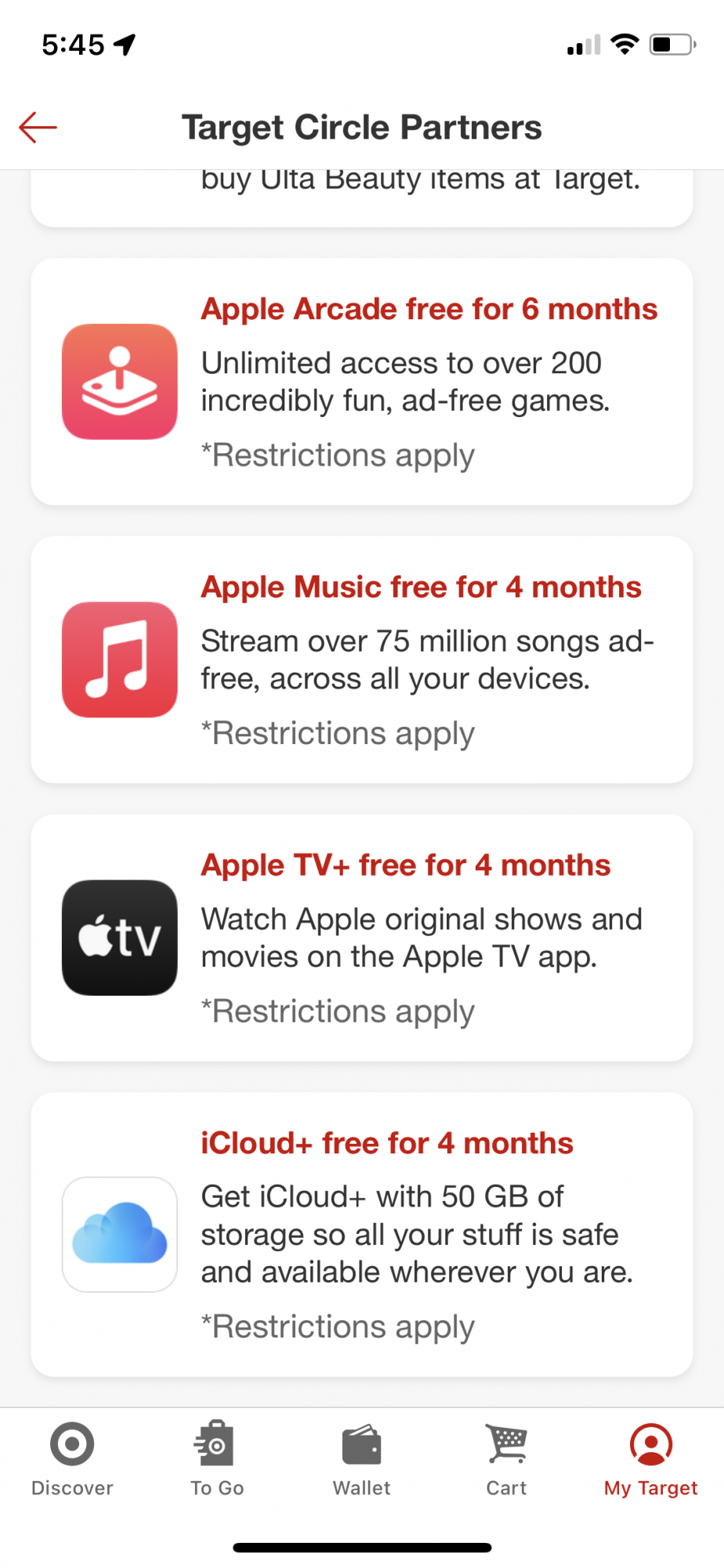Image resolution: width=724 pixels, height=1568 pixels.
Task: Open the Apple Arcade free offer card
Action: coord(362,382)
